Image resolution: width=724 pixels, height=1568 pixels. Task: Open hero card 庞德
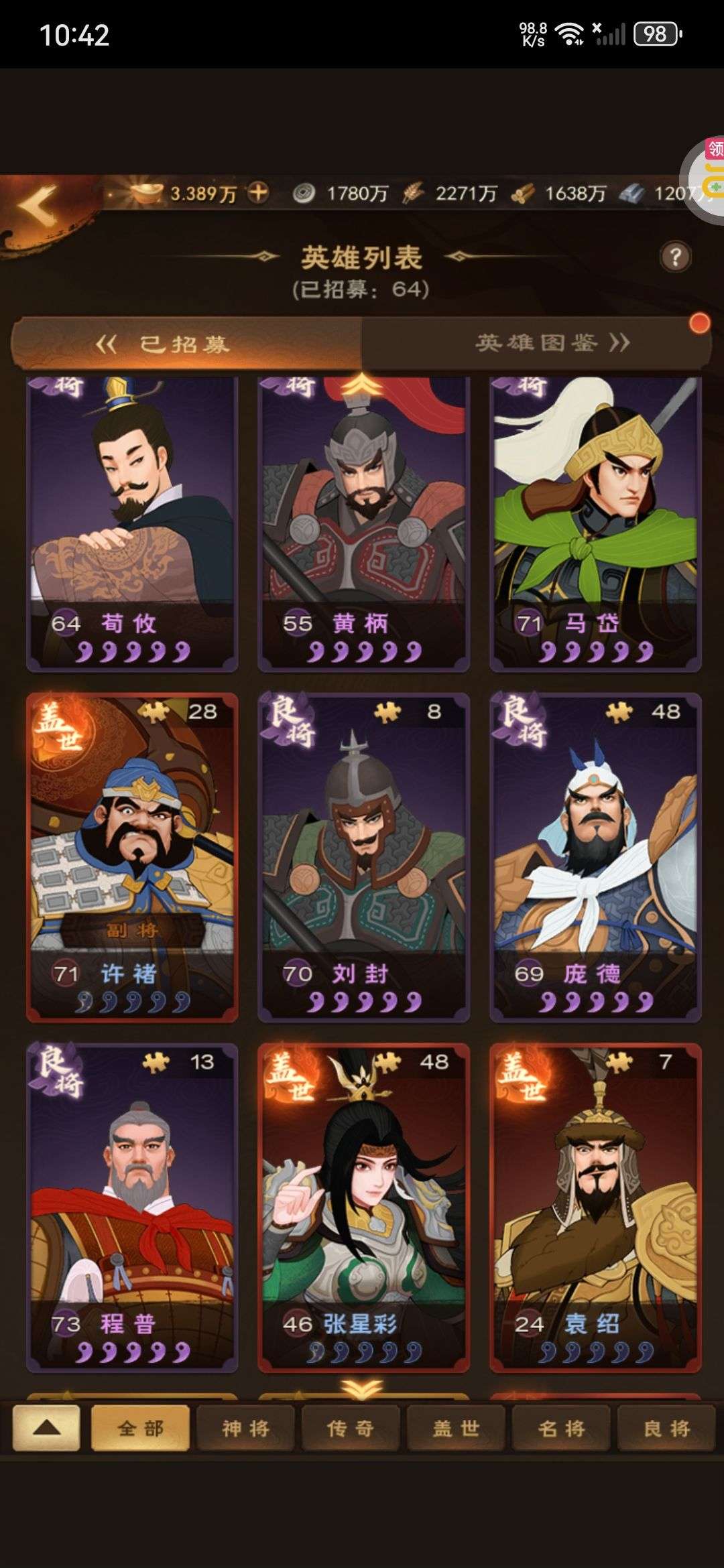595,858
